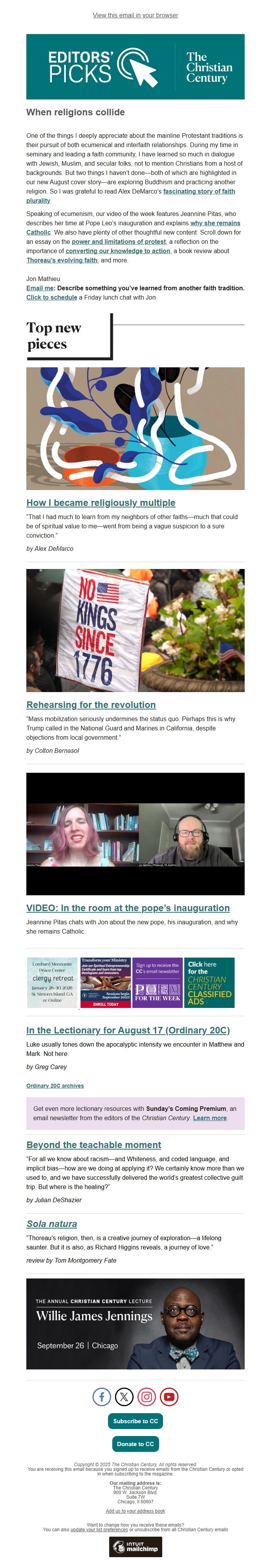Read 'Rehearsing for the revolution' article
The width and height of the screenshot is (271, 1568).
click(x=91, y=705)
